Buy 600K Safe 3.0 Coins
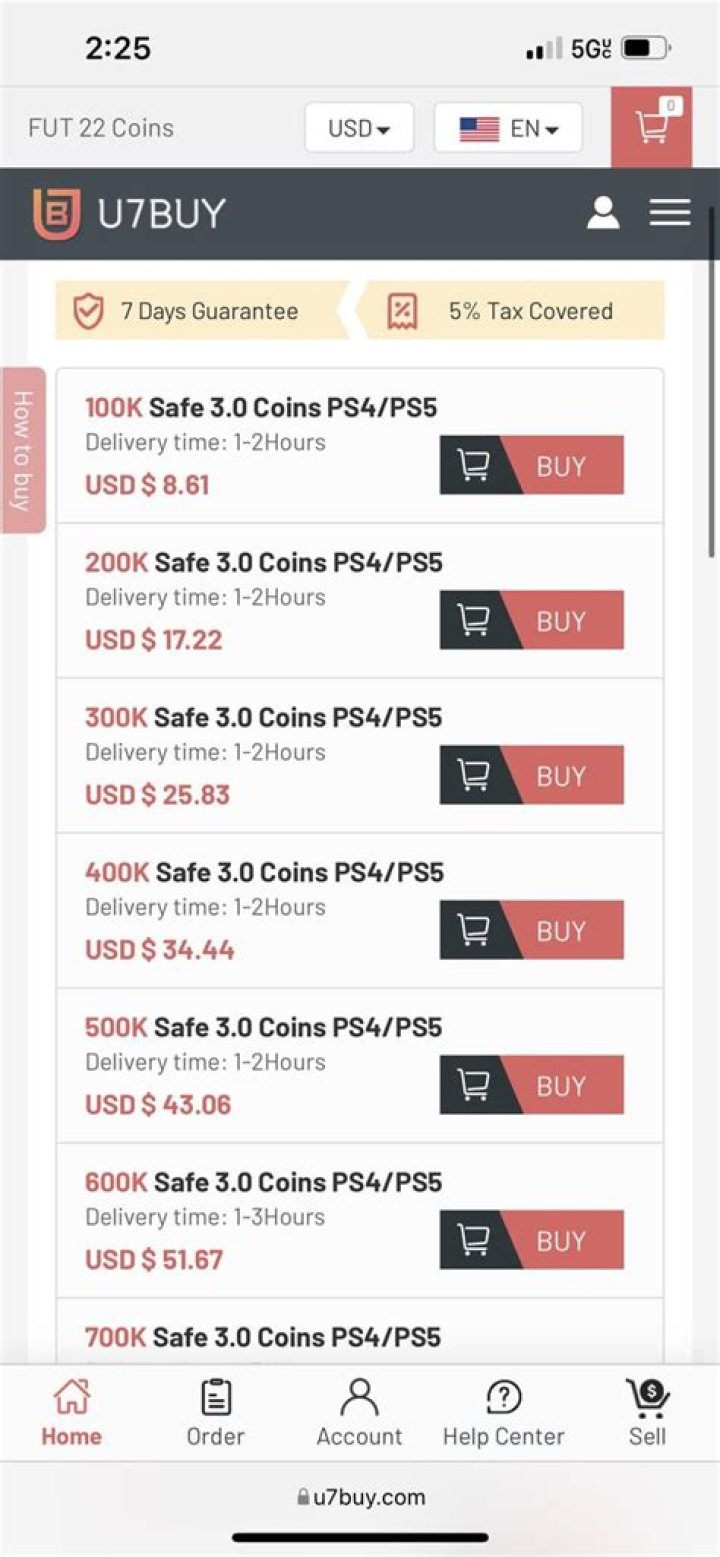720x1557 pixels. click(x=532, y=1240)
